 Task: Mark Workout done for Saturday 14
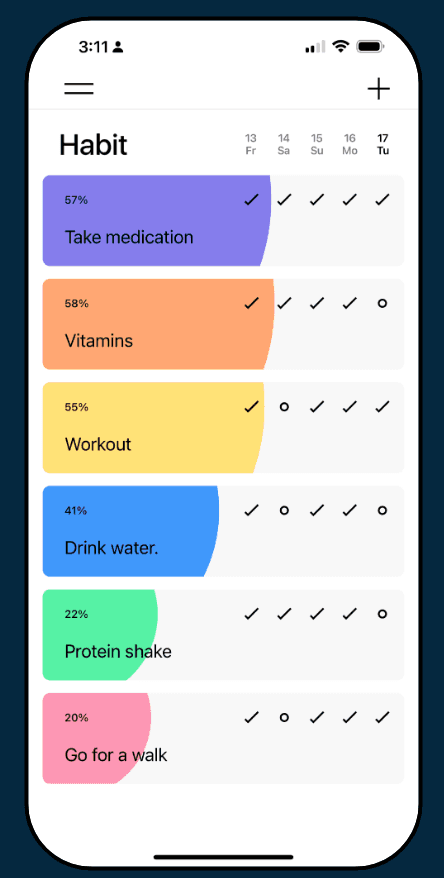pos(284,407)
